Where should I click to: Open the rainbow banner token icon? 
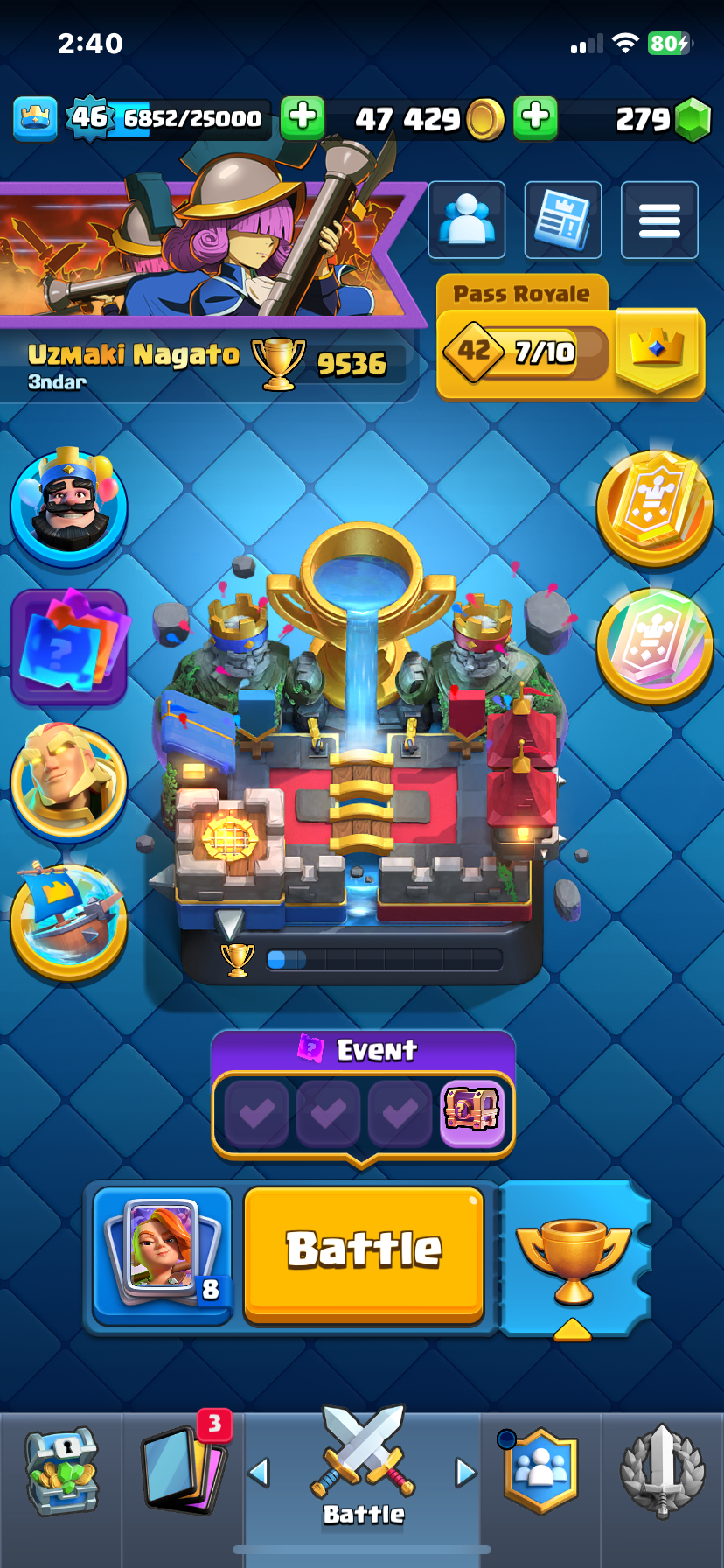tap(654, 646)
